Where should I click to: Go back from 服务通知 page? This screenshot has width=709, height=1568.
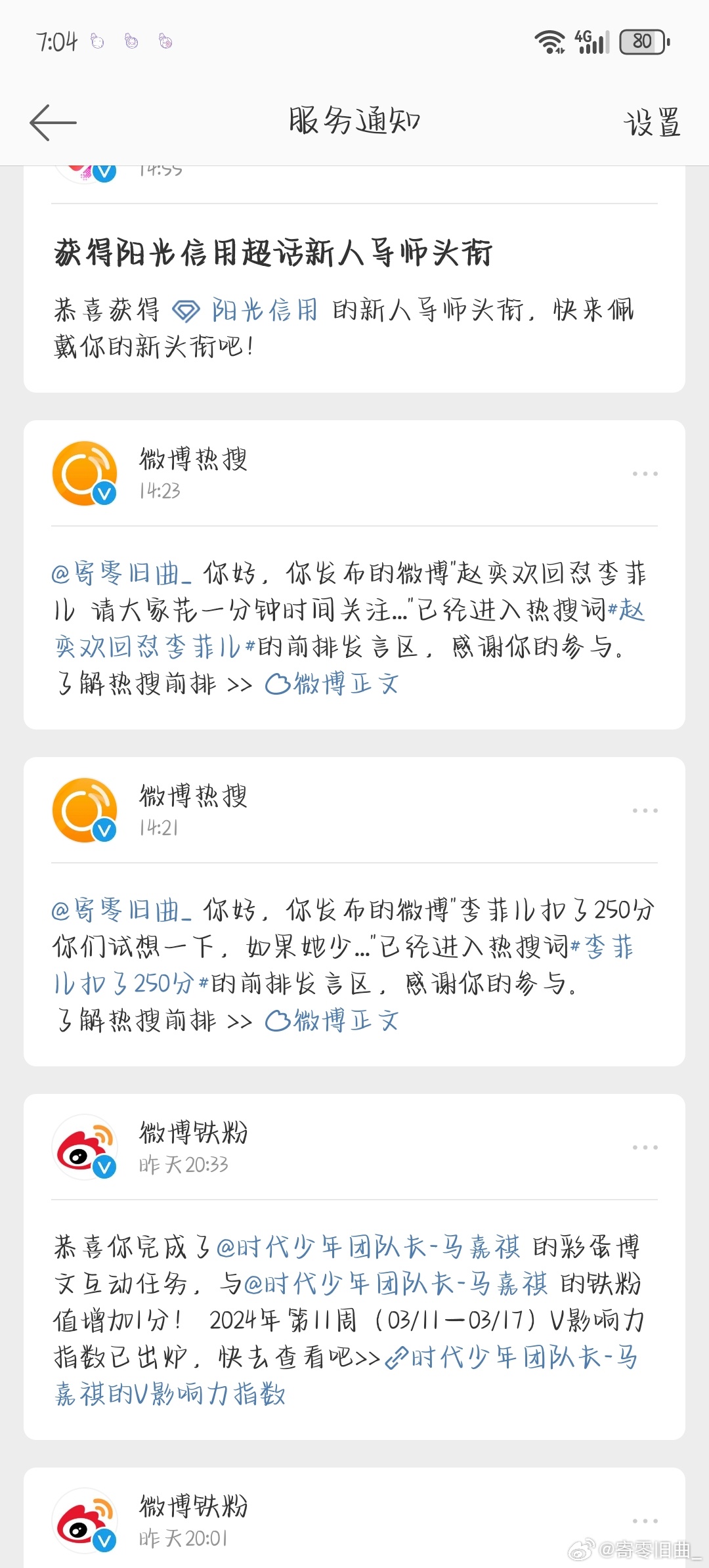click(53, 122)
